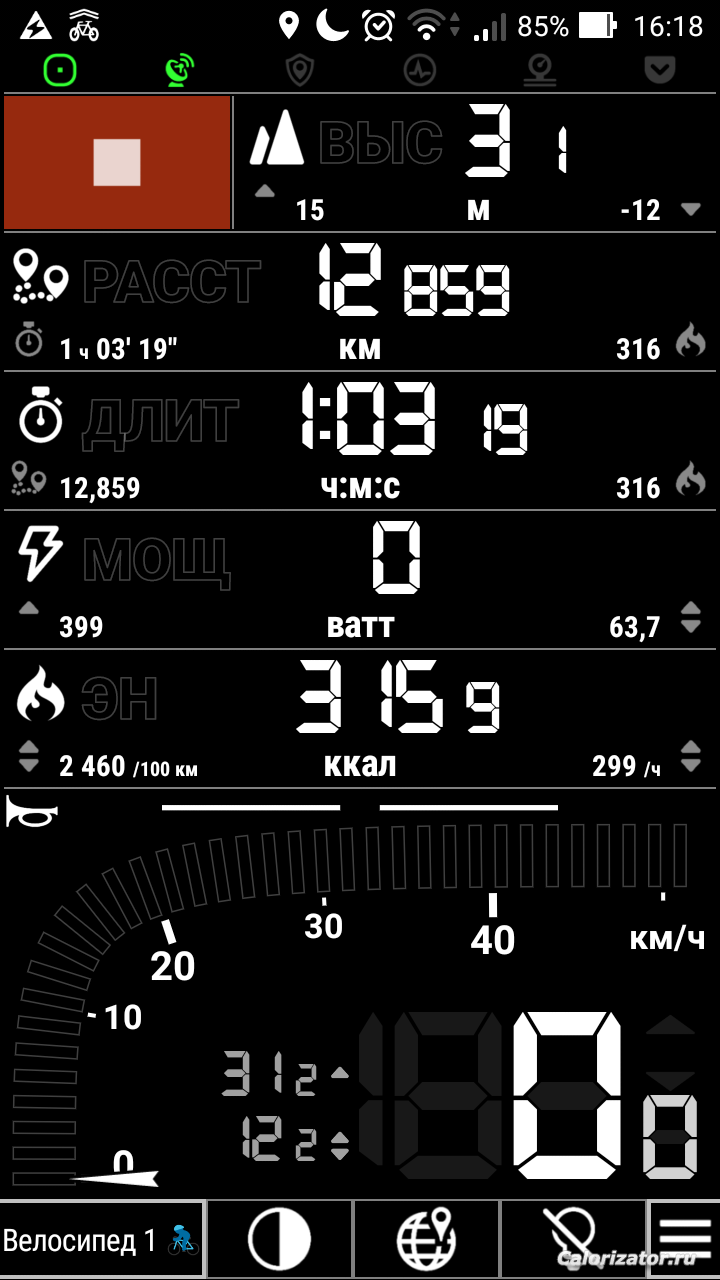Sound the bell horn icon
This screenshot has width=720, height=1280.
32,812
